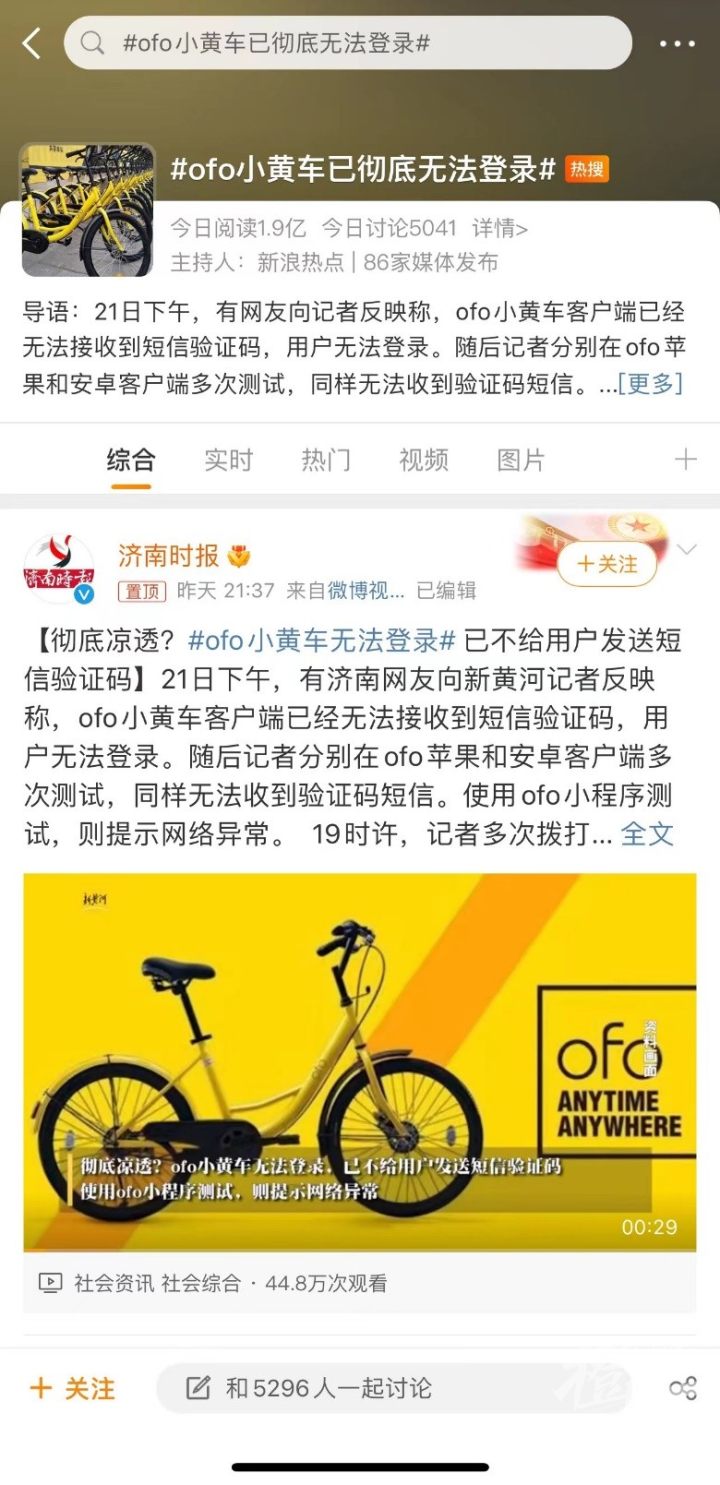Switch to the 热门 tab

(x=326, y=460)
